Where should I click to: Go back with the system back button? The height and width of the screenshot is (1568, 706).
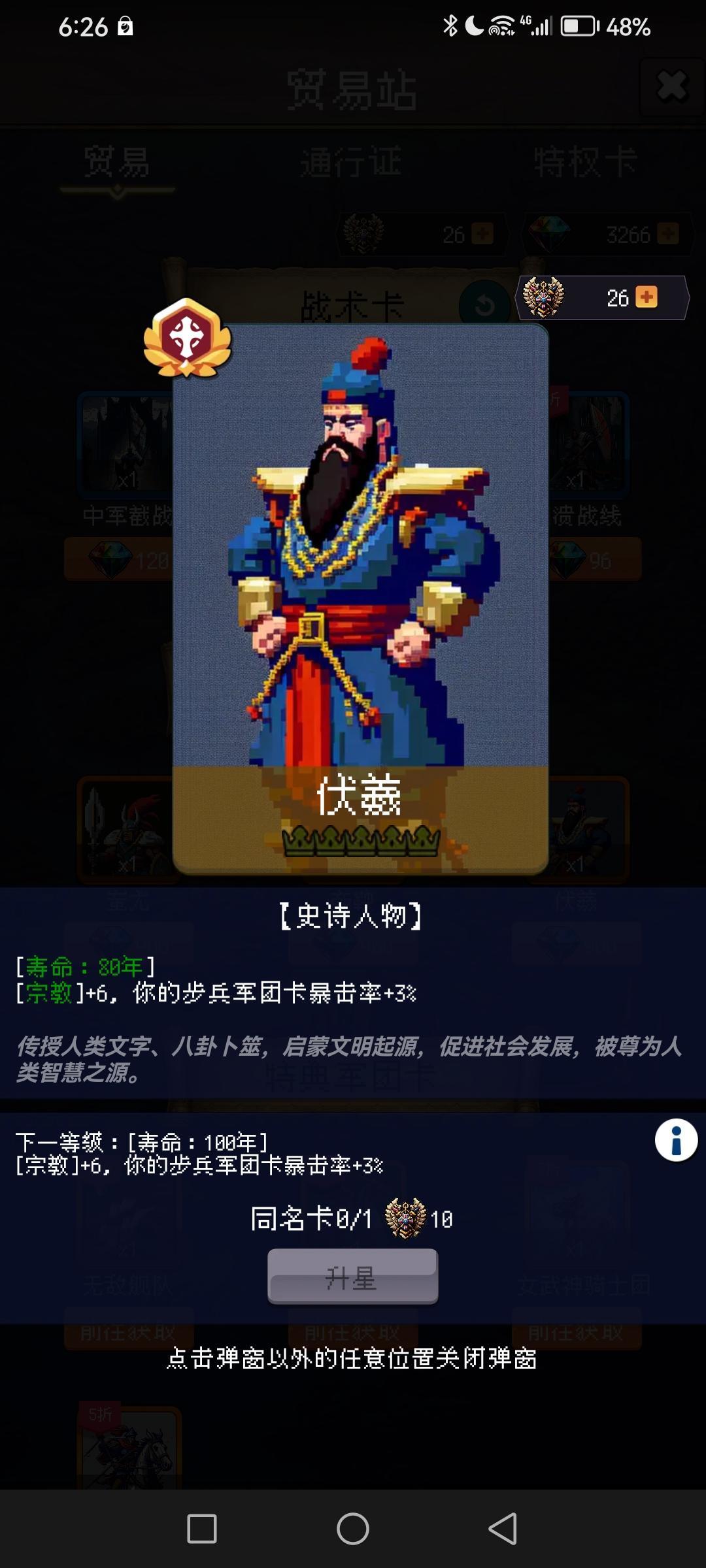click(x=503, y=1529)
